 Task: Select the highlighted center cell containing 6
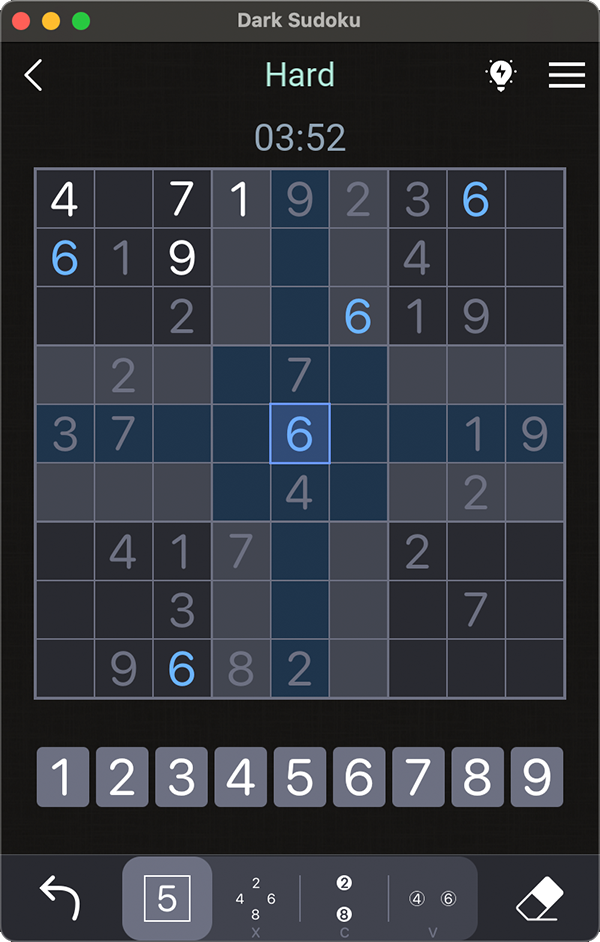tap(300, 434)
